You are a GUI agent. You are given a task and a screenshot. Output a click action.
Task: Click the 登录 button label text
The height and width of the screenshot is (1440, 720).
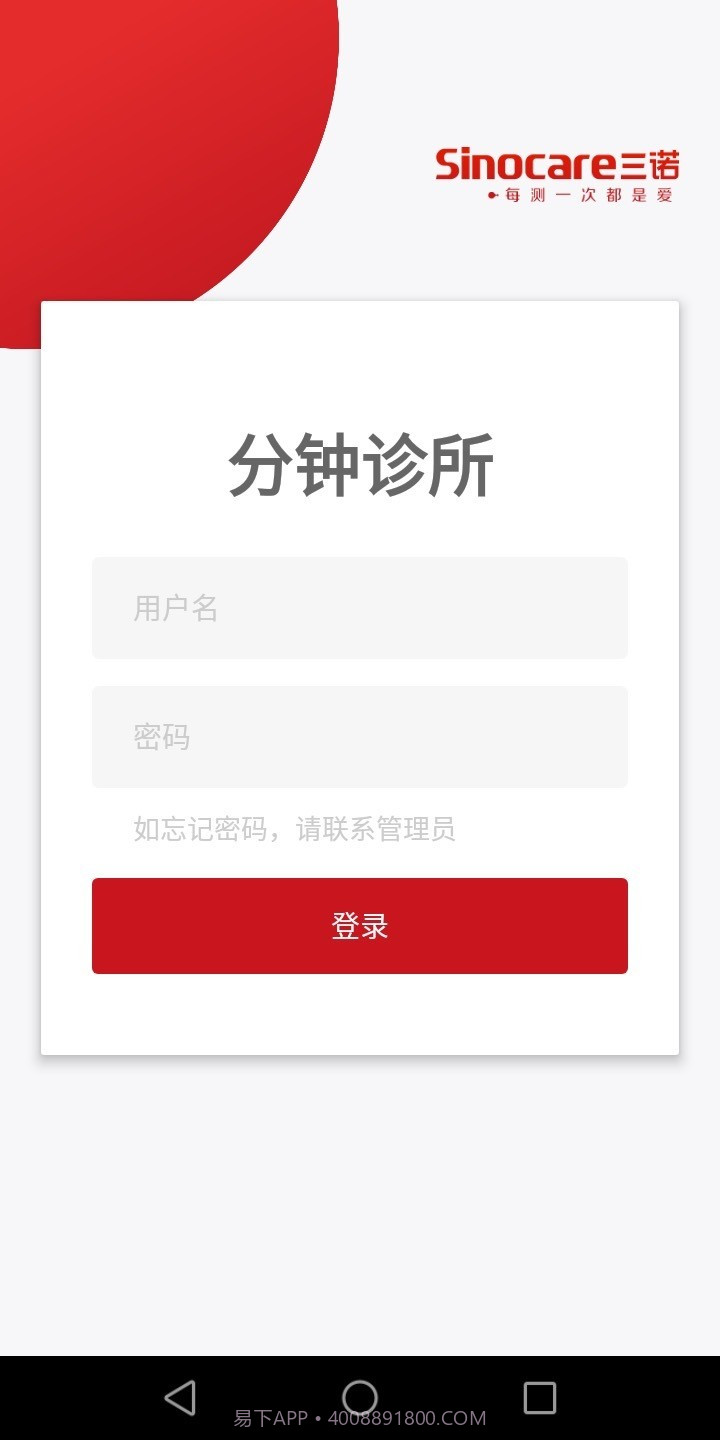pos(360,925)
